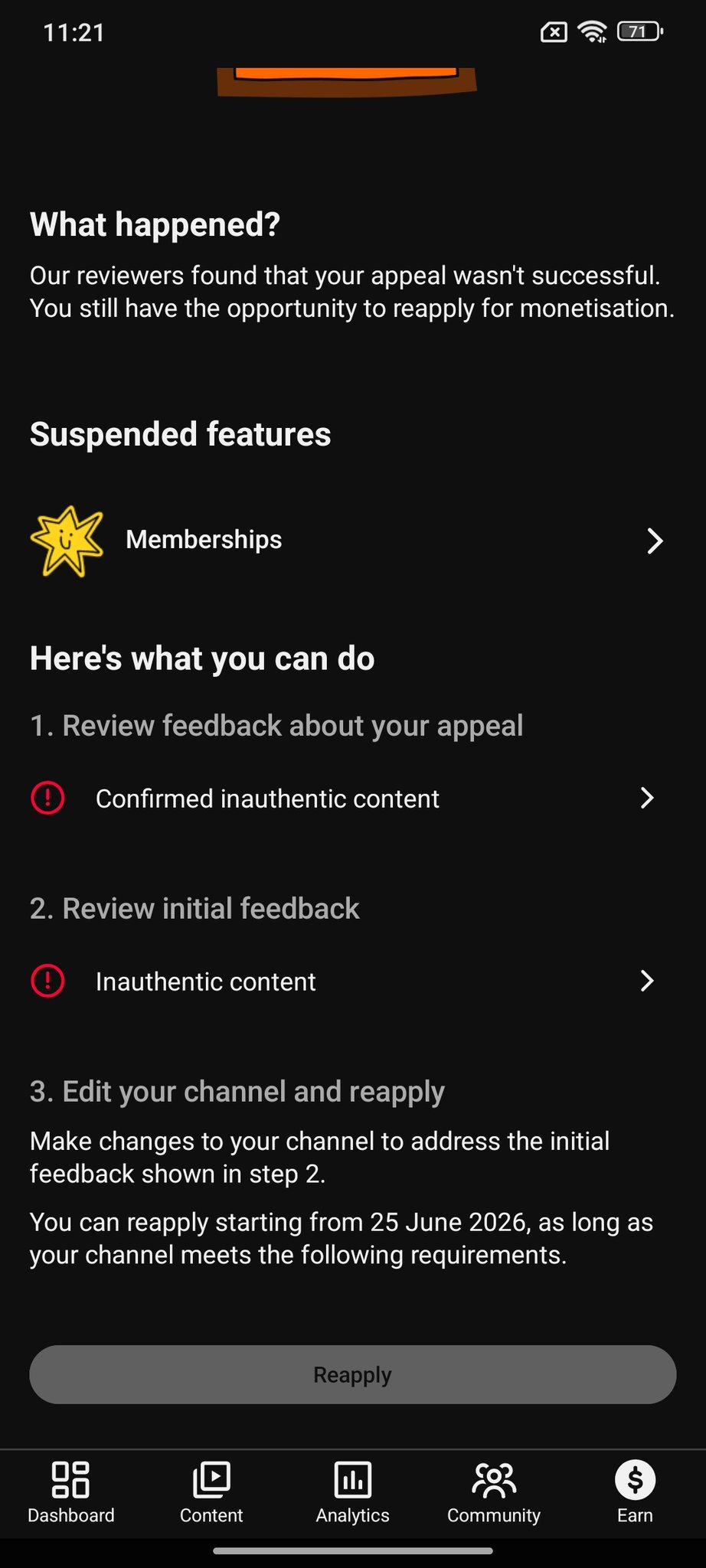Viewport: 706px width, 1568px height.
Task: Tap the Reapply button
Action: coord(352,1375)
